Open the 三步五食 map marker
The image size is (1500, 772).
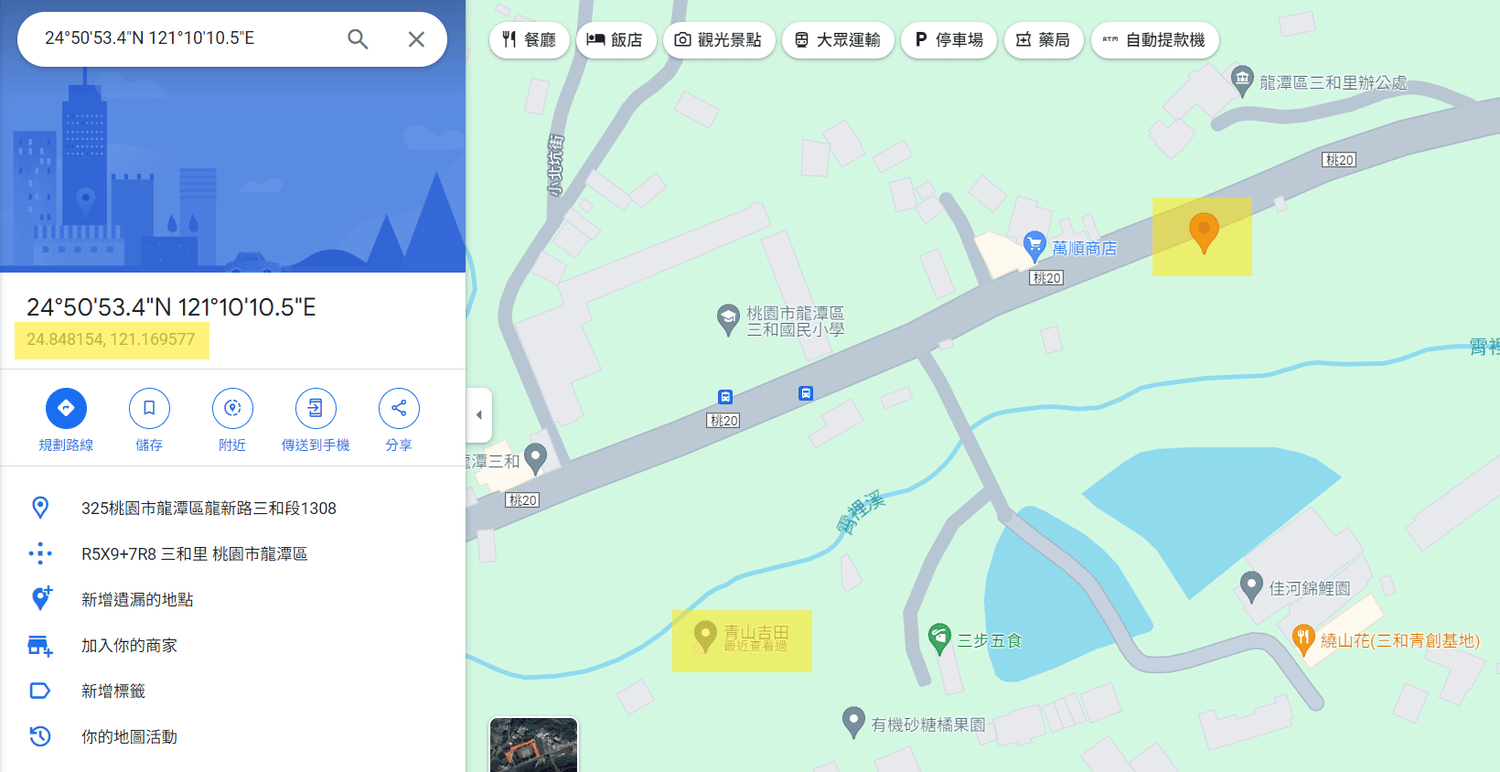point(938,637)
